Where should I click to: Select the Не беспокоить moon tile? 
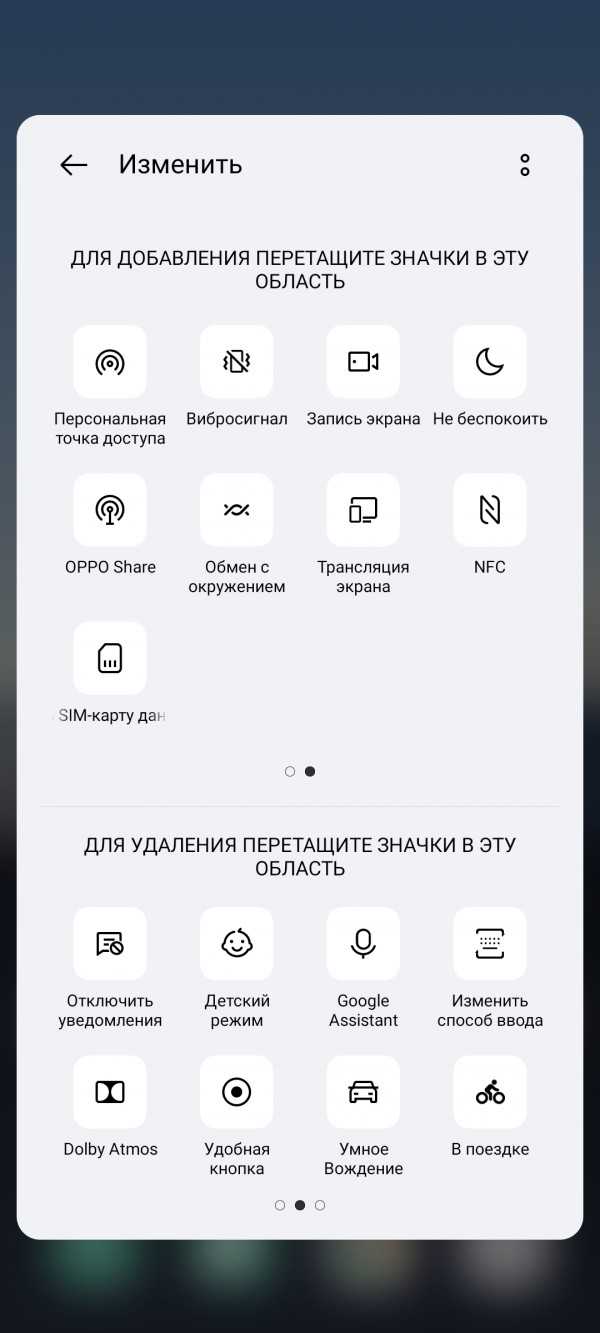click(490, 362)
